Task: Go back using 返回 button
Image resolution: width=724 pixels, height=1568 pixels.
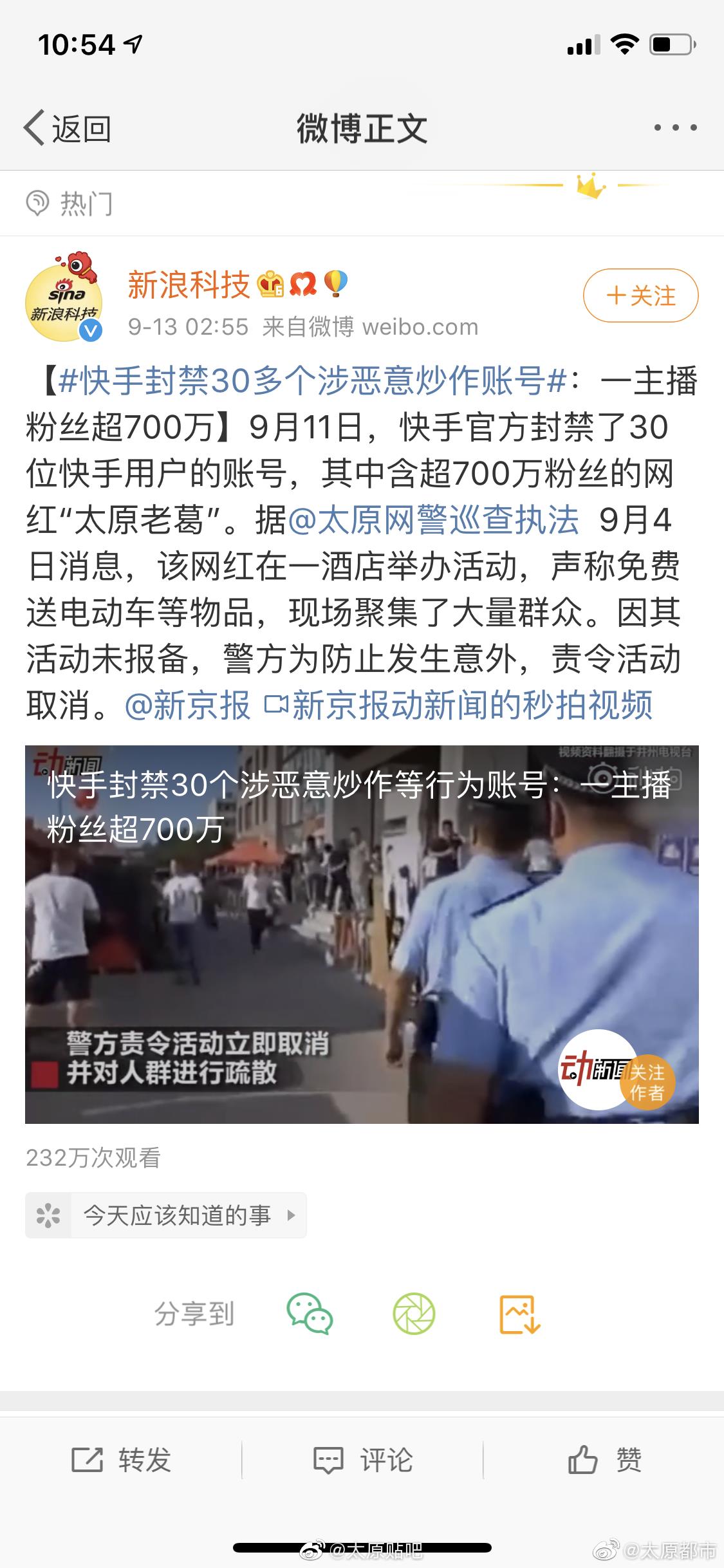Action: (x=68, y=128)
